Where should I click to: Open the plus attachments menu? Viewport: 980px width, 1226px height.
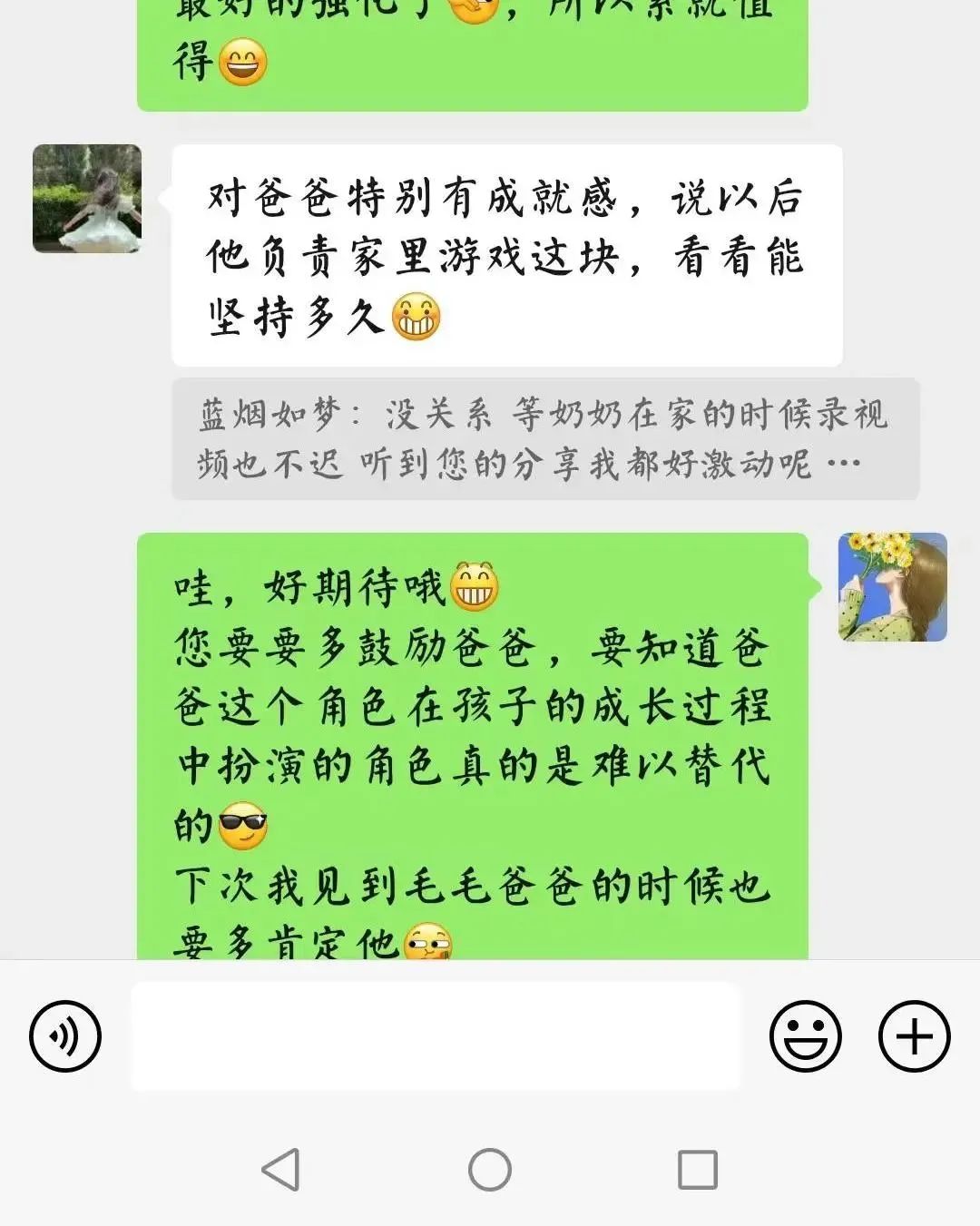pos(914,1036)
